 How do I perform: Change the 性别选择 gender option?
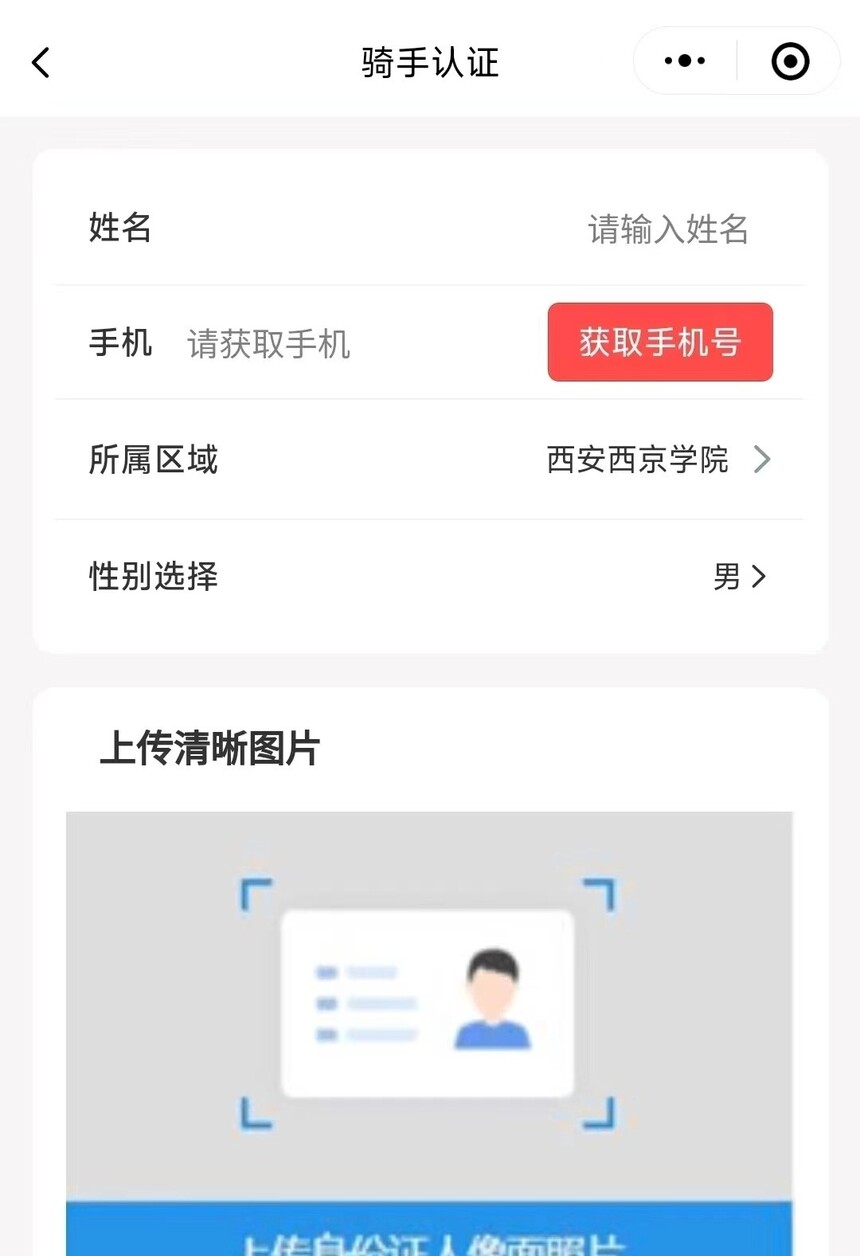click(738, 577)
